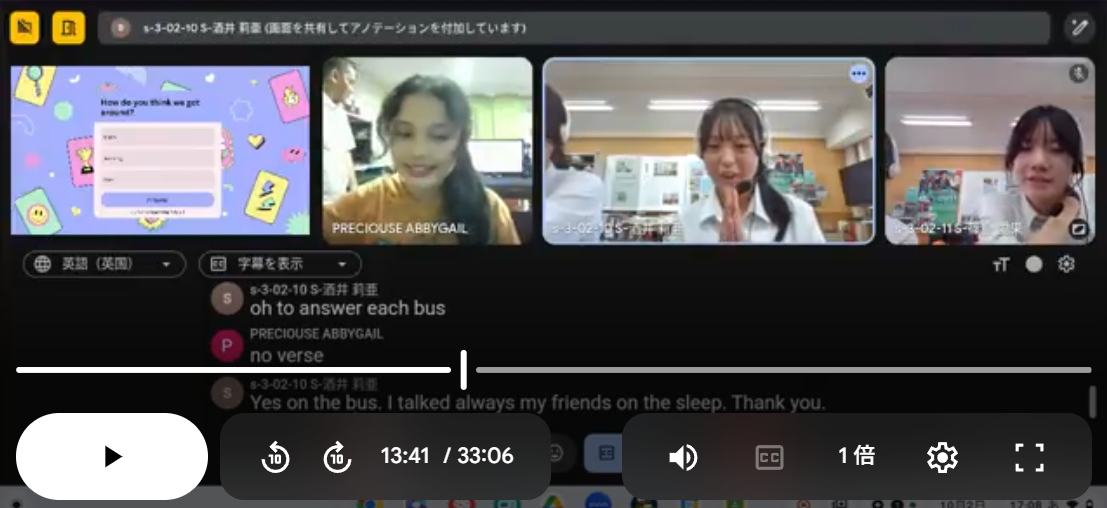1107x508 pixels.
Task: Skip forward 10 seconds
Action: [338, 457]
